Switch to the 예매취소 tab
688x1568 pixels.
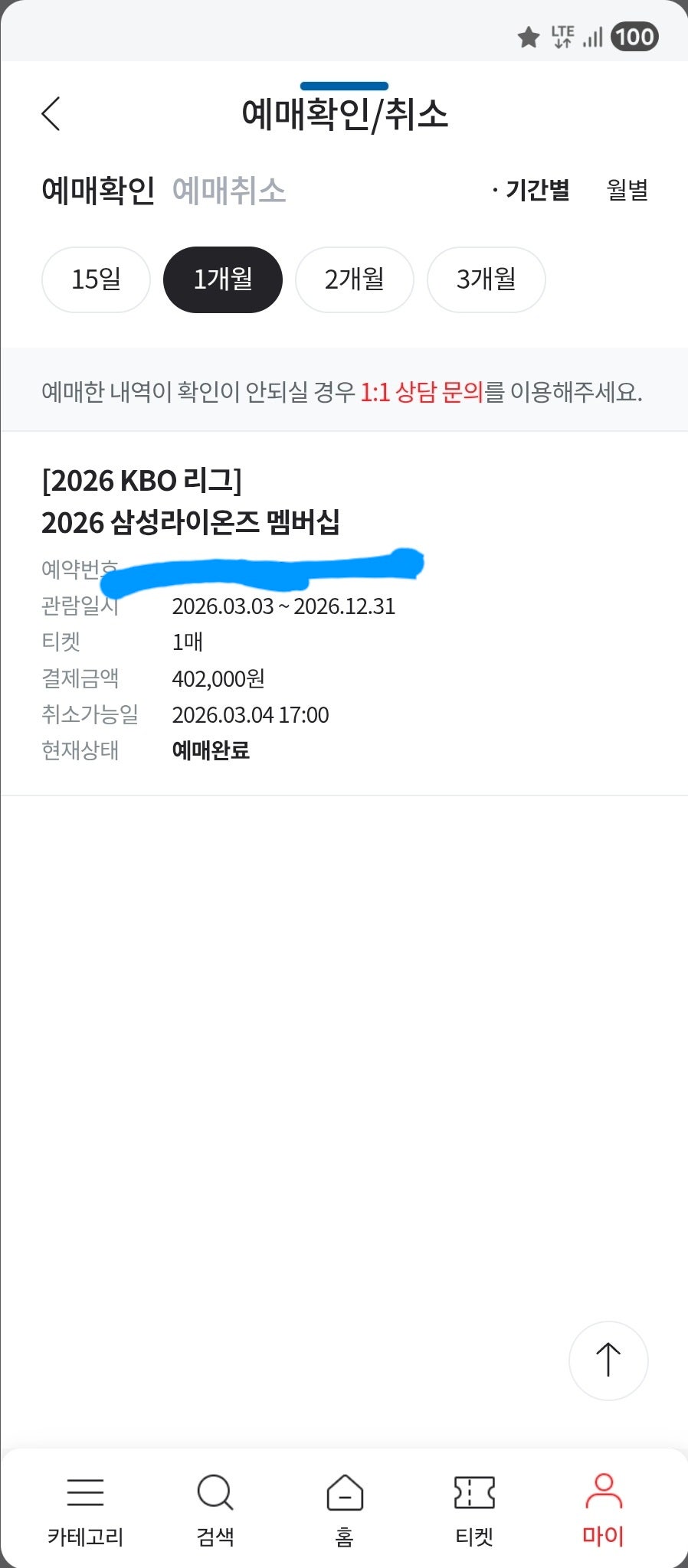230,191
